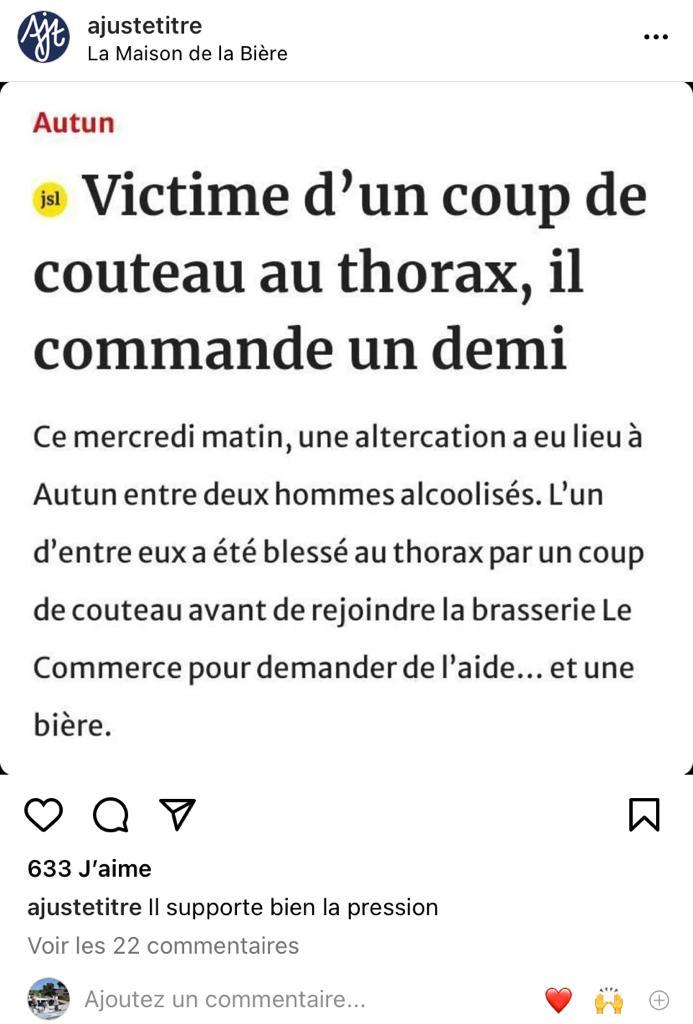This screenshot has width=693, height=1024.
Task: Like the post with the heart outline
Action: (44, 815)
